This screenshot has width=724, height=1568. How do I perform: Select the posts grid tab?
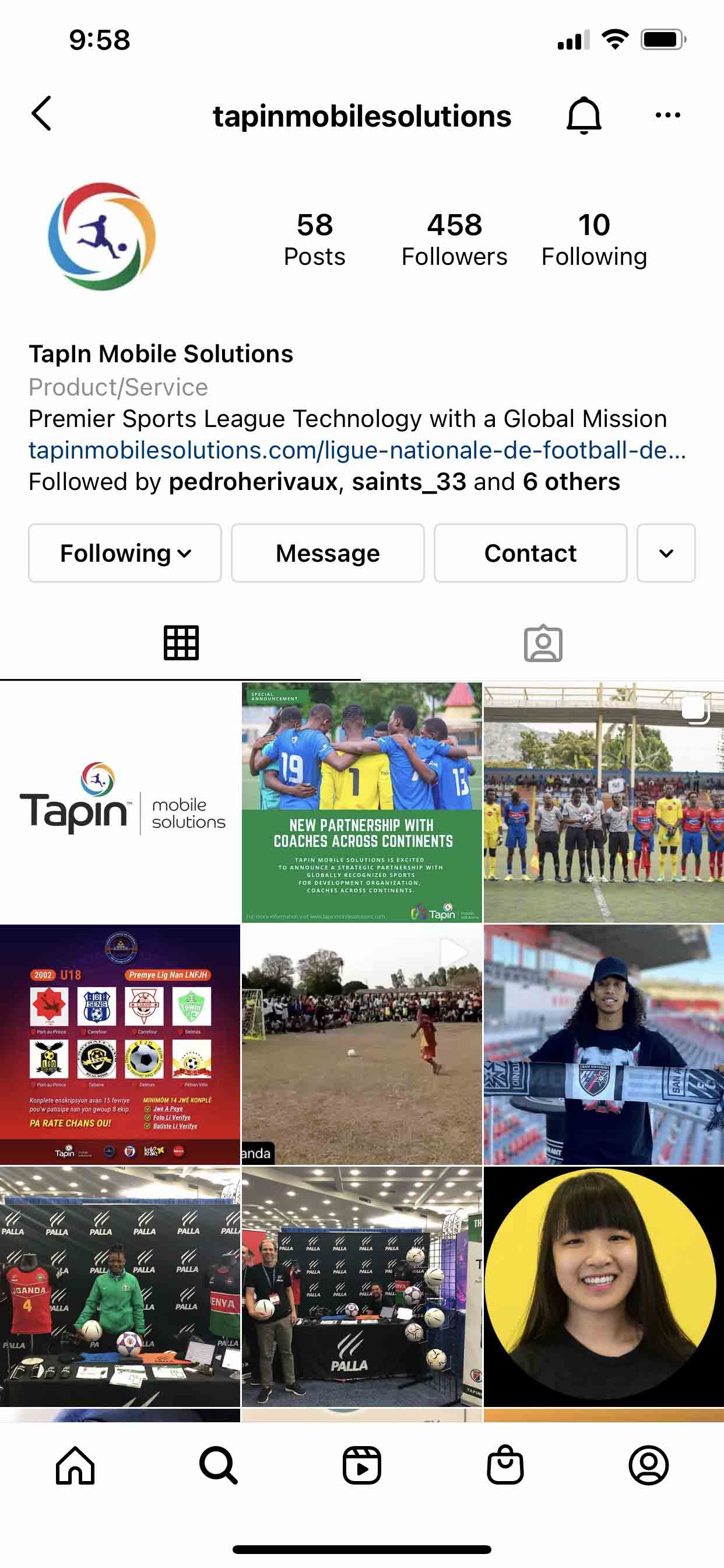pos(181,643)
